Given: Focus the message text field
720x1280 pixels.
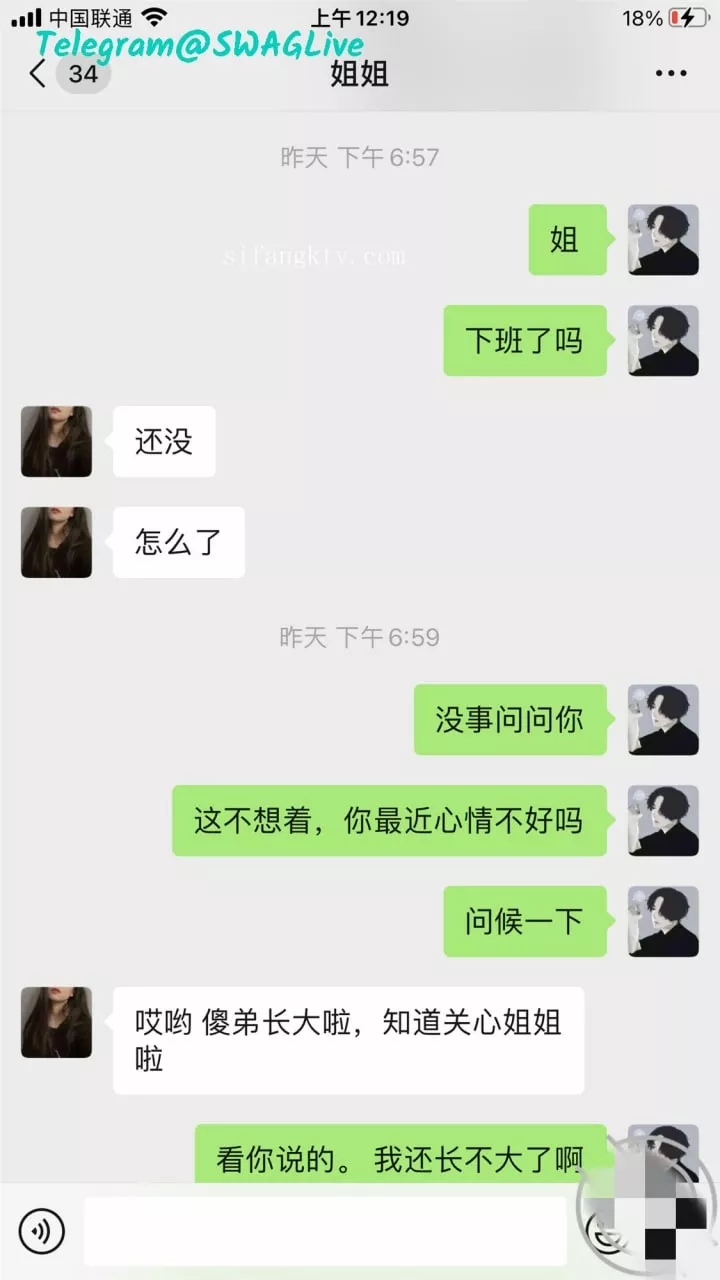Looking at the screenshot, I should point(325,1231).
